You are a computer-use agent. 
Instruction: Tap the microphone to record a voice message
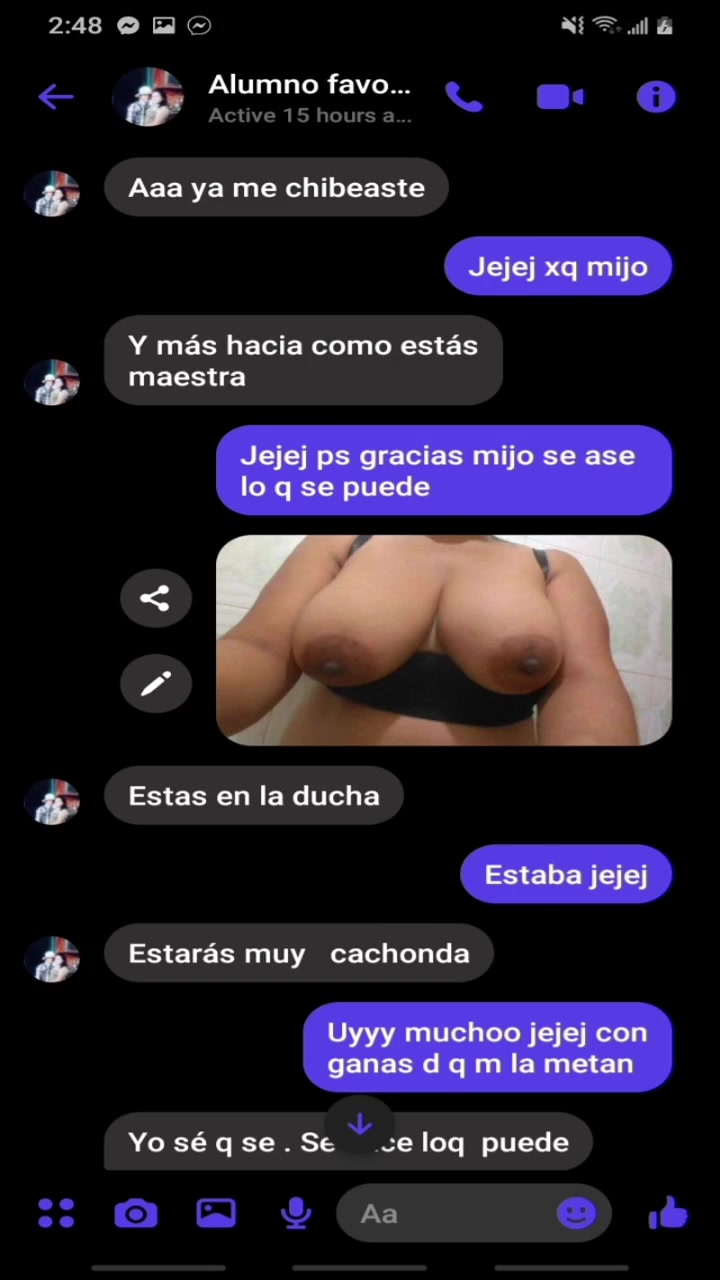[295, 1213]
